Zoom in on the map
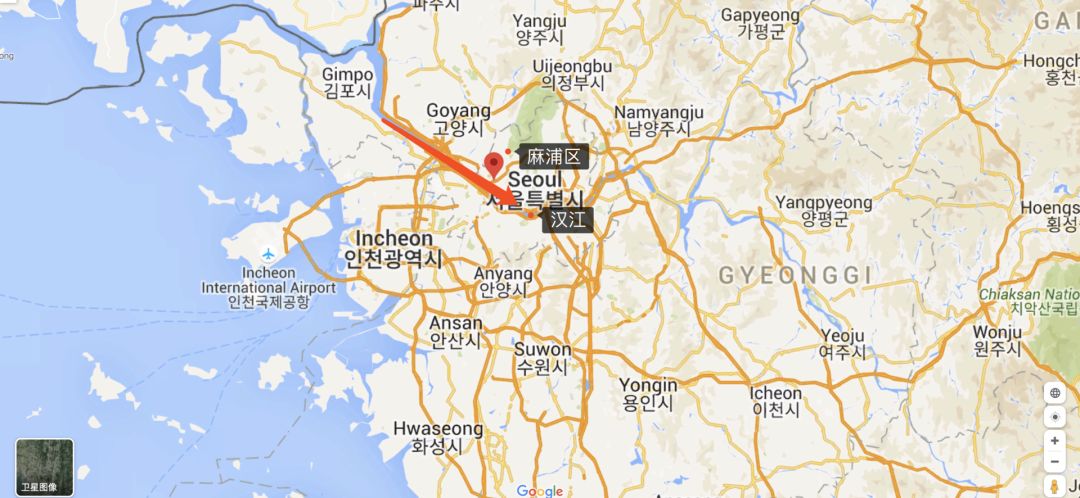Screen dimensions: 1080x498 click(1055, 440)
